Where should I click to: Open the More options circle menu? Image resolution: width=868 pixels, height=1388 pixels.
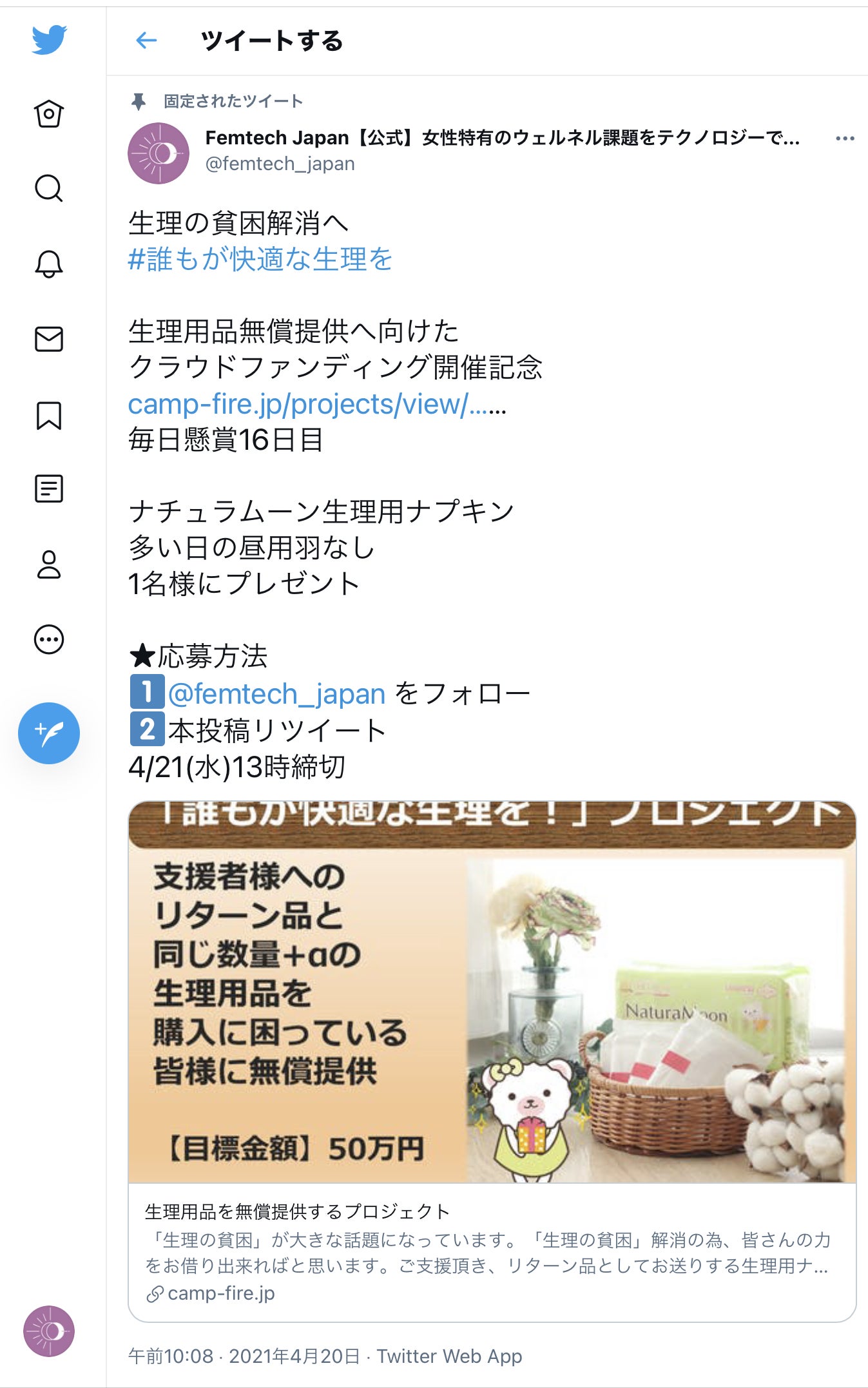pos(49,640)
